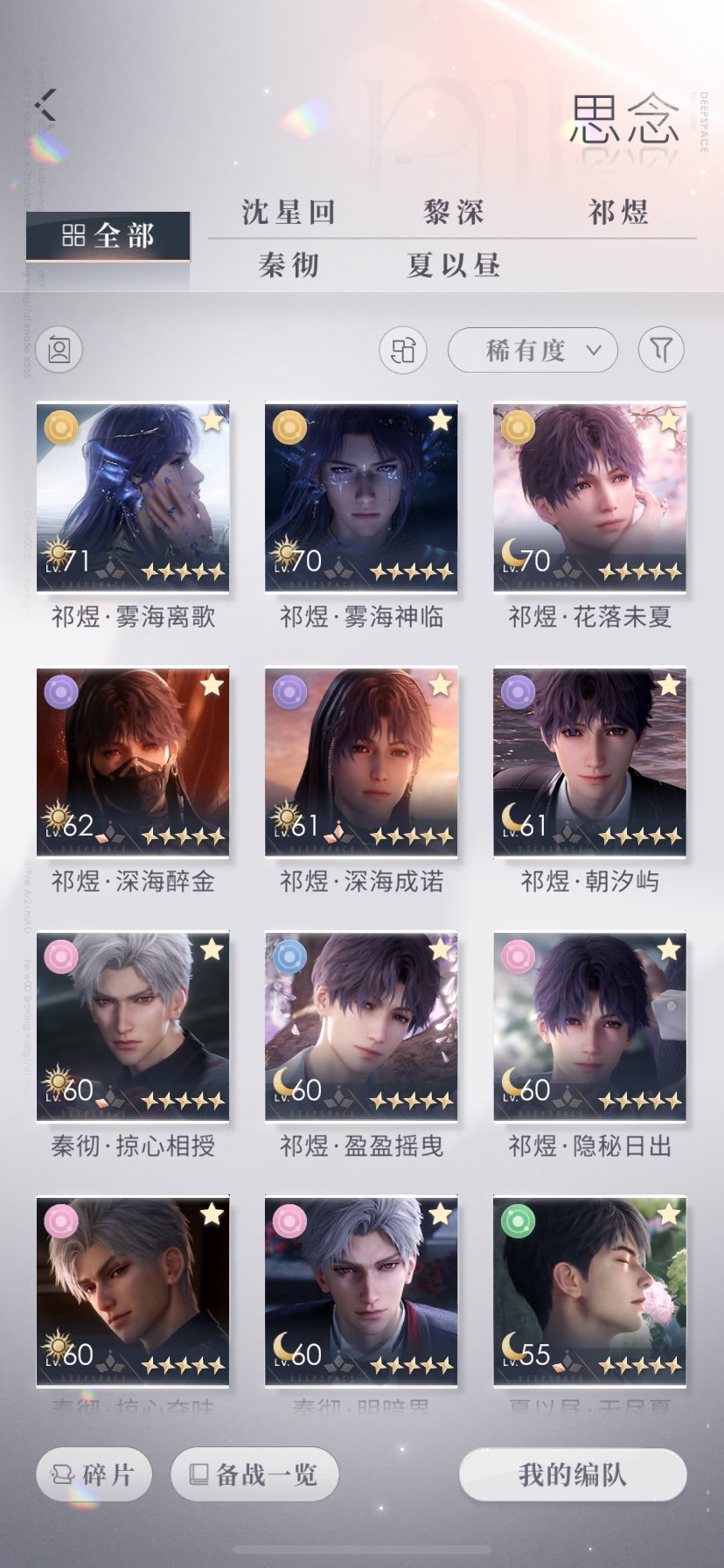Tap the swap layout icon

coord(403,351)
